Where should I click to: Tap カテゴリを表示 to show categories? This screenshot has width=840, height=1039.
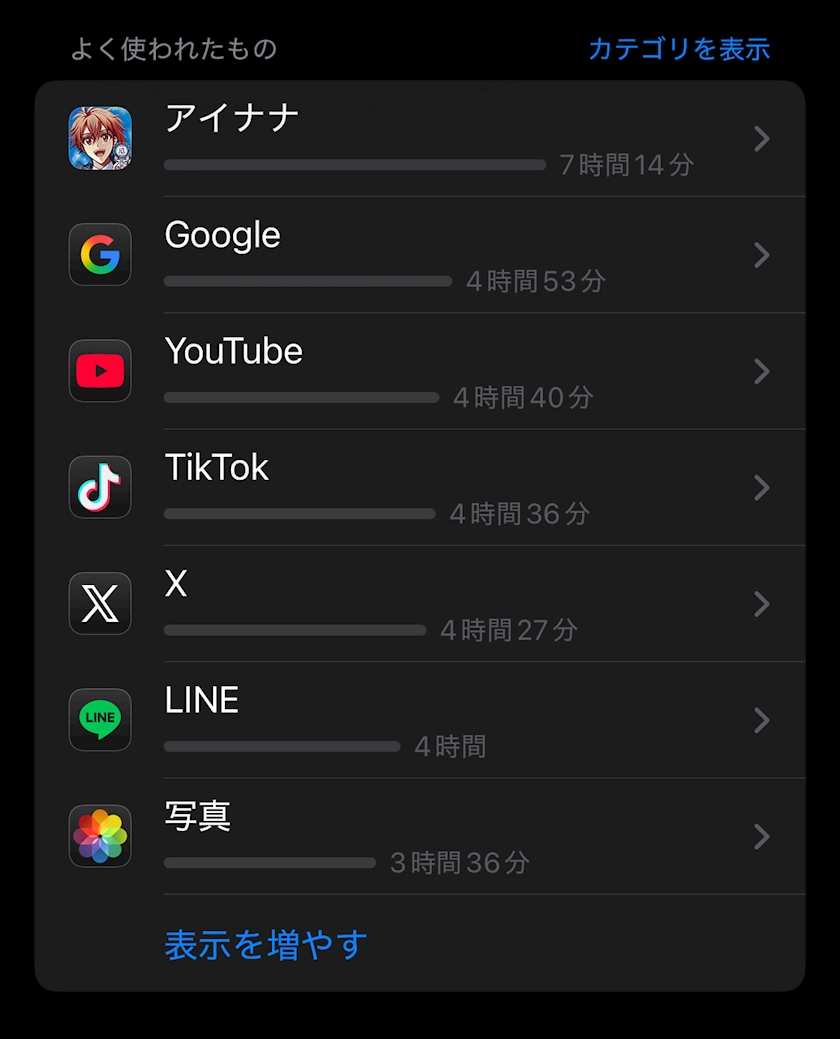point(678,48)
